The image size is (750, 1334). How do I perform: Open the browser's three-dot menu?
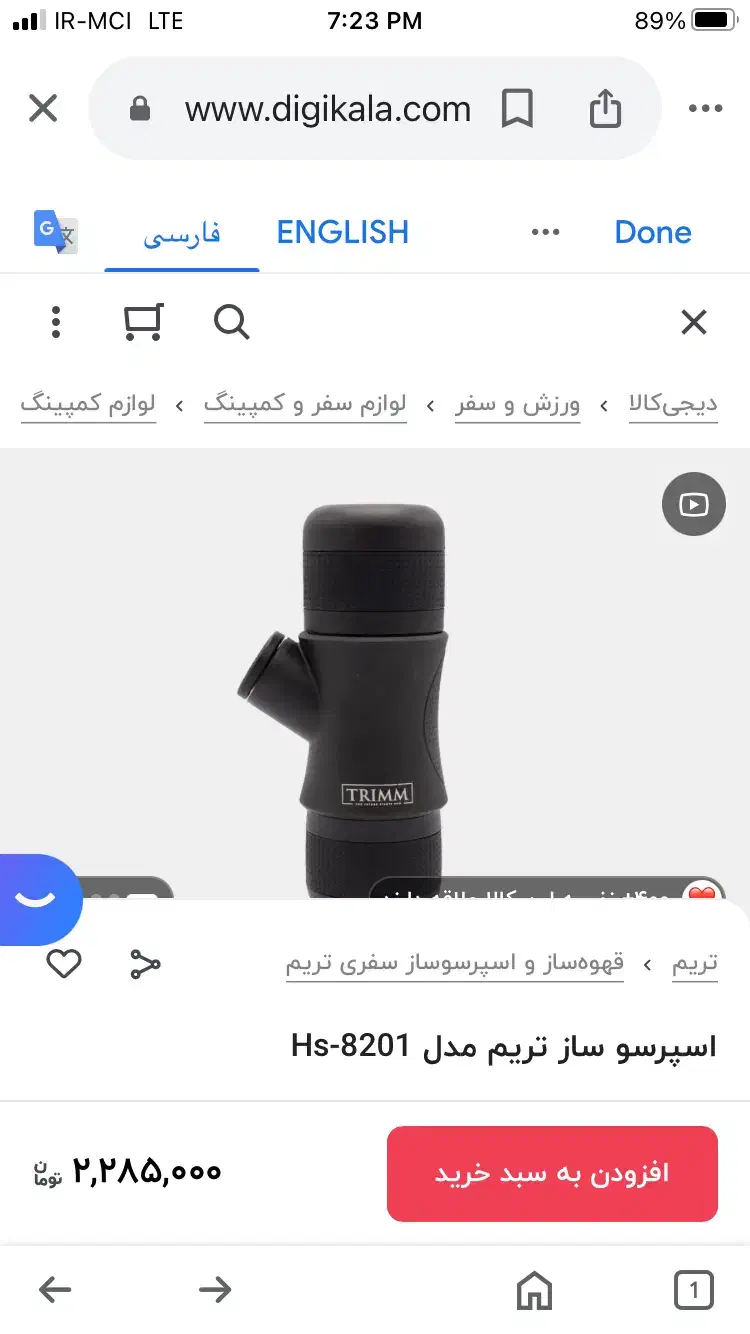tap(705, 109)
